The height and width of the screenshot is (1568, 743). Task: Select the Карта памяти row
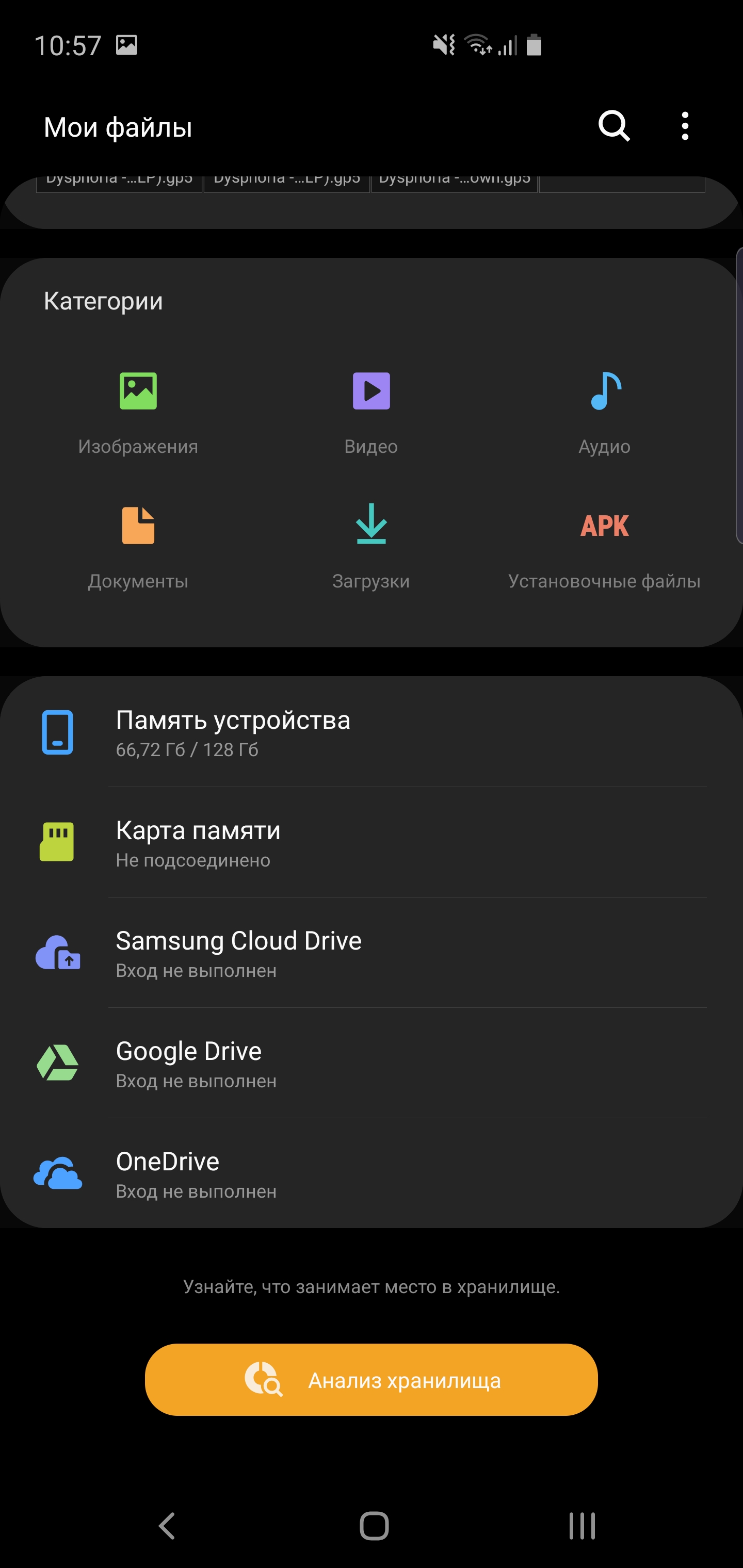372,843
